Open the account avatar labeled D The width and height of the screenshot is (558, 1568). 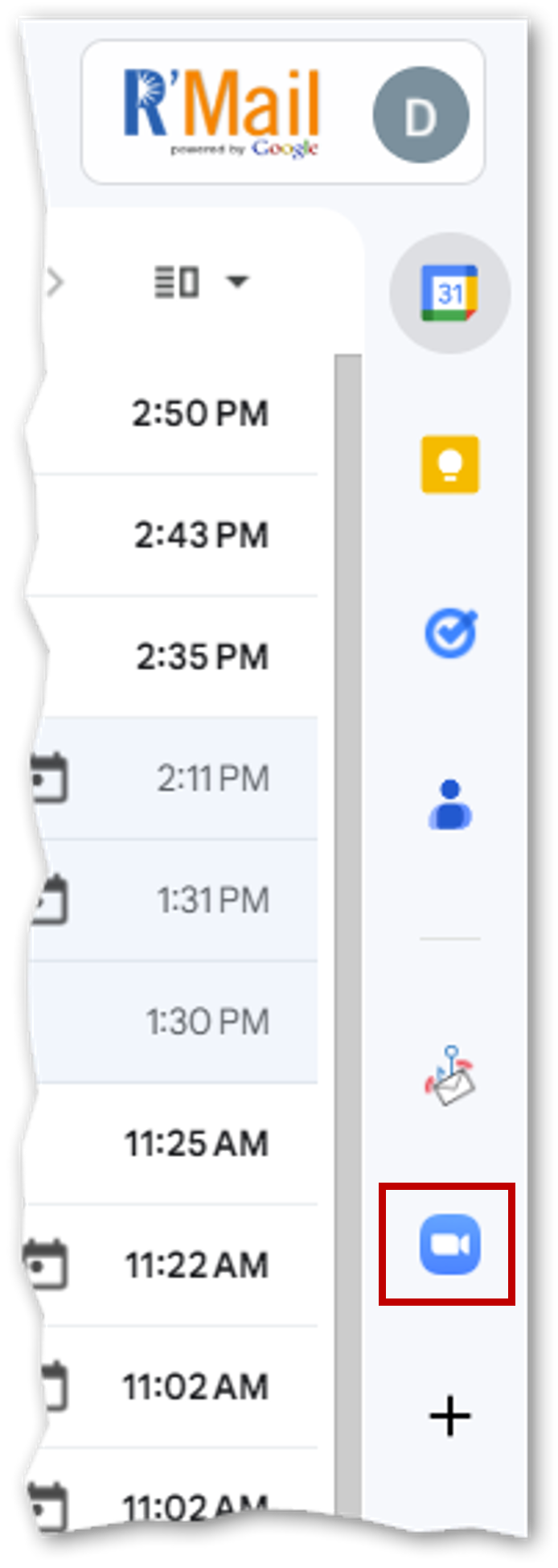point(421,115)
